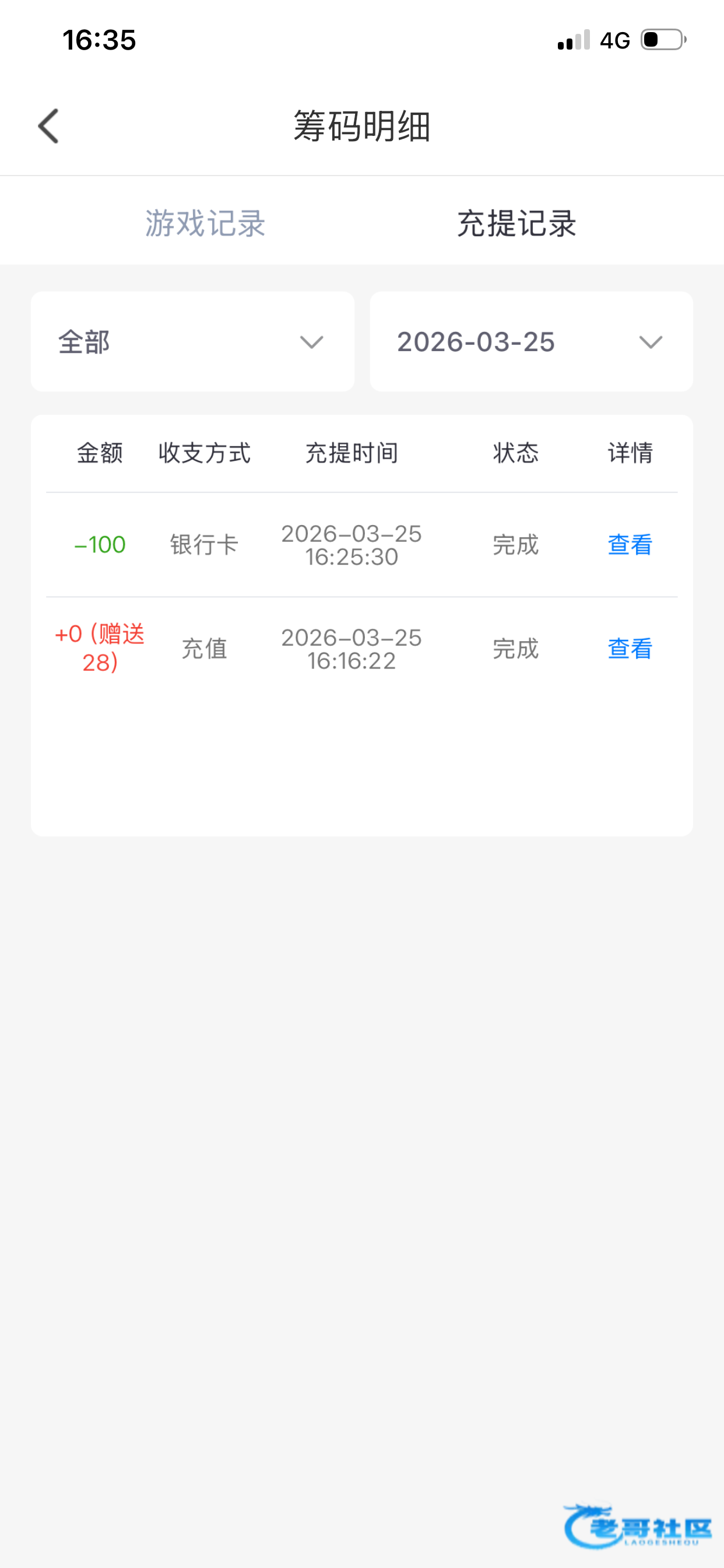
Task: Tap 查看 for the 充值 record
Action: click(x=630, y=649)
